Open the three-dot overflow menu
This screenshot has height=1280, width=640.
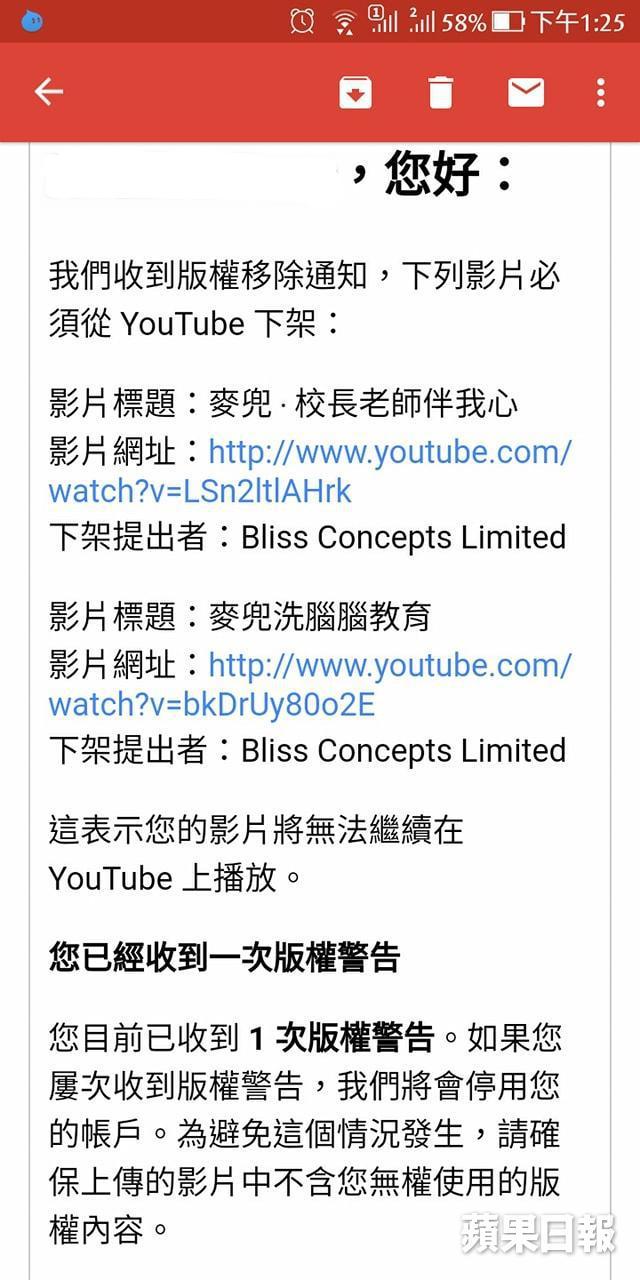[600, 93]
